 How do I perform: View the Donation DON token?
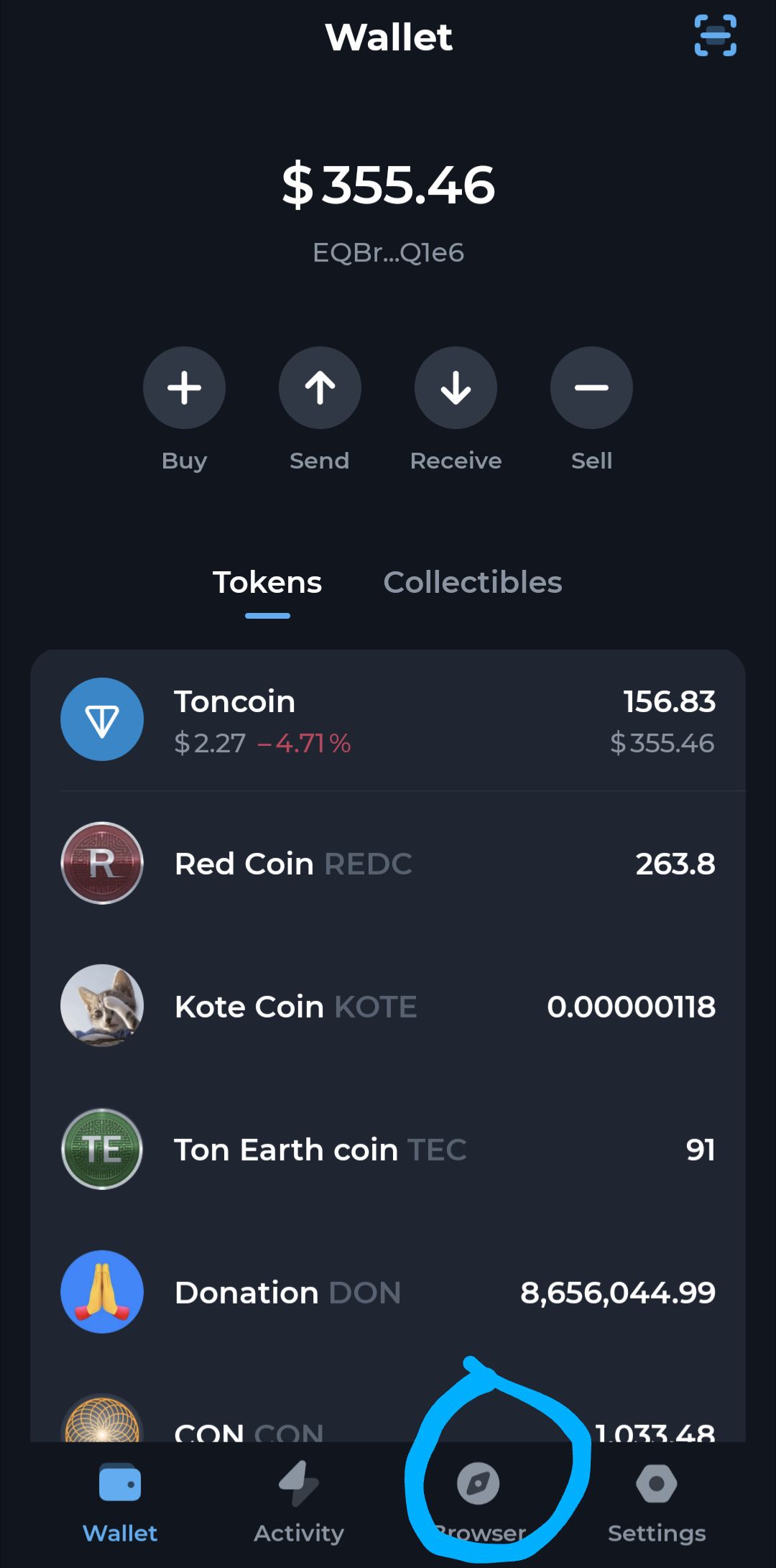point(388,1293)
